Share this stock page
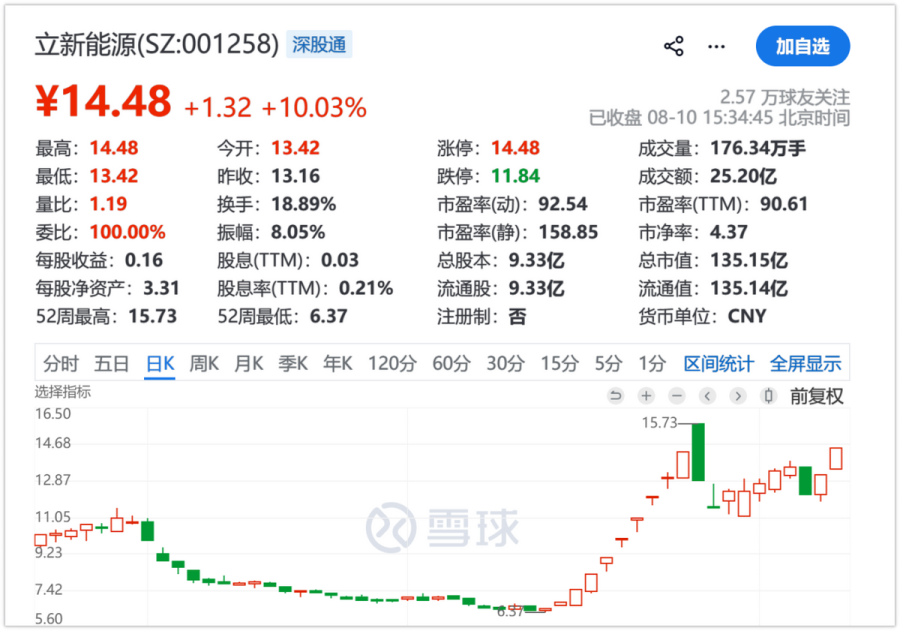 tap(673, 46)
